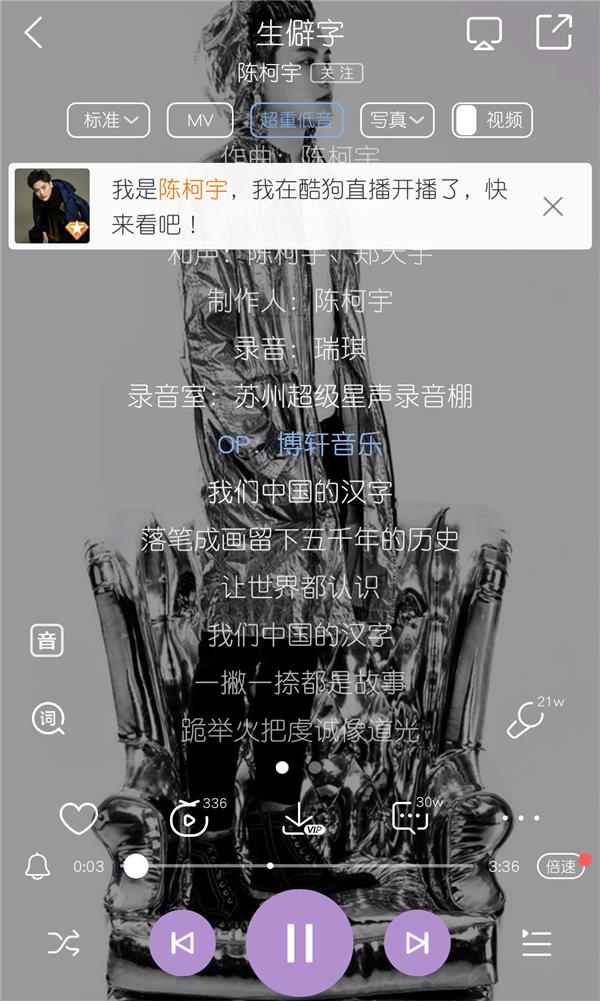Viewport: 600px width, 1001px height.
Task: Open the 词 lyrics search icon
Action: (x=47, y=717)
